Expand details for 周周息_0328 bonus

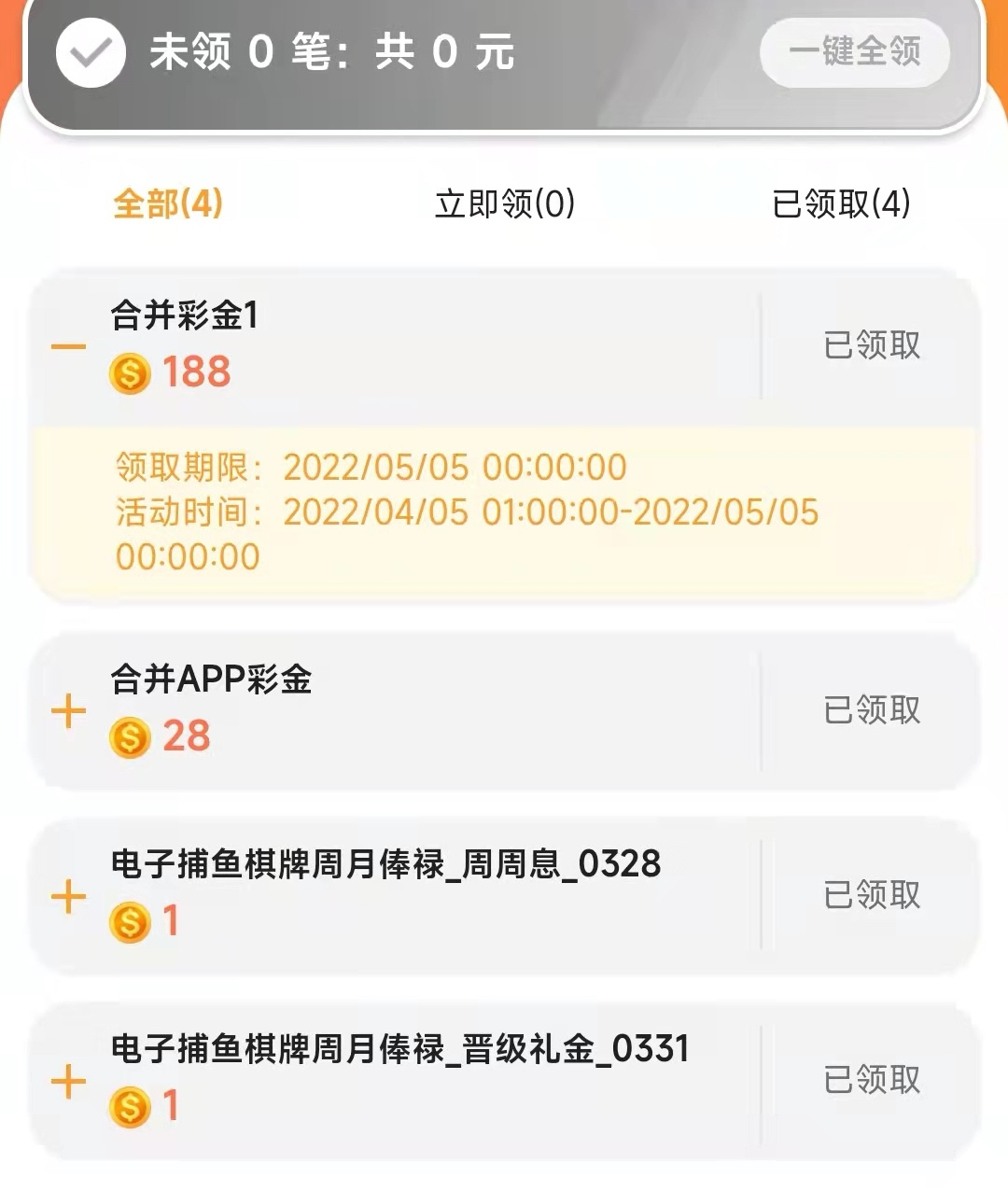pyautogui.click(x=68, y=897)
